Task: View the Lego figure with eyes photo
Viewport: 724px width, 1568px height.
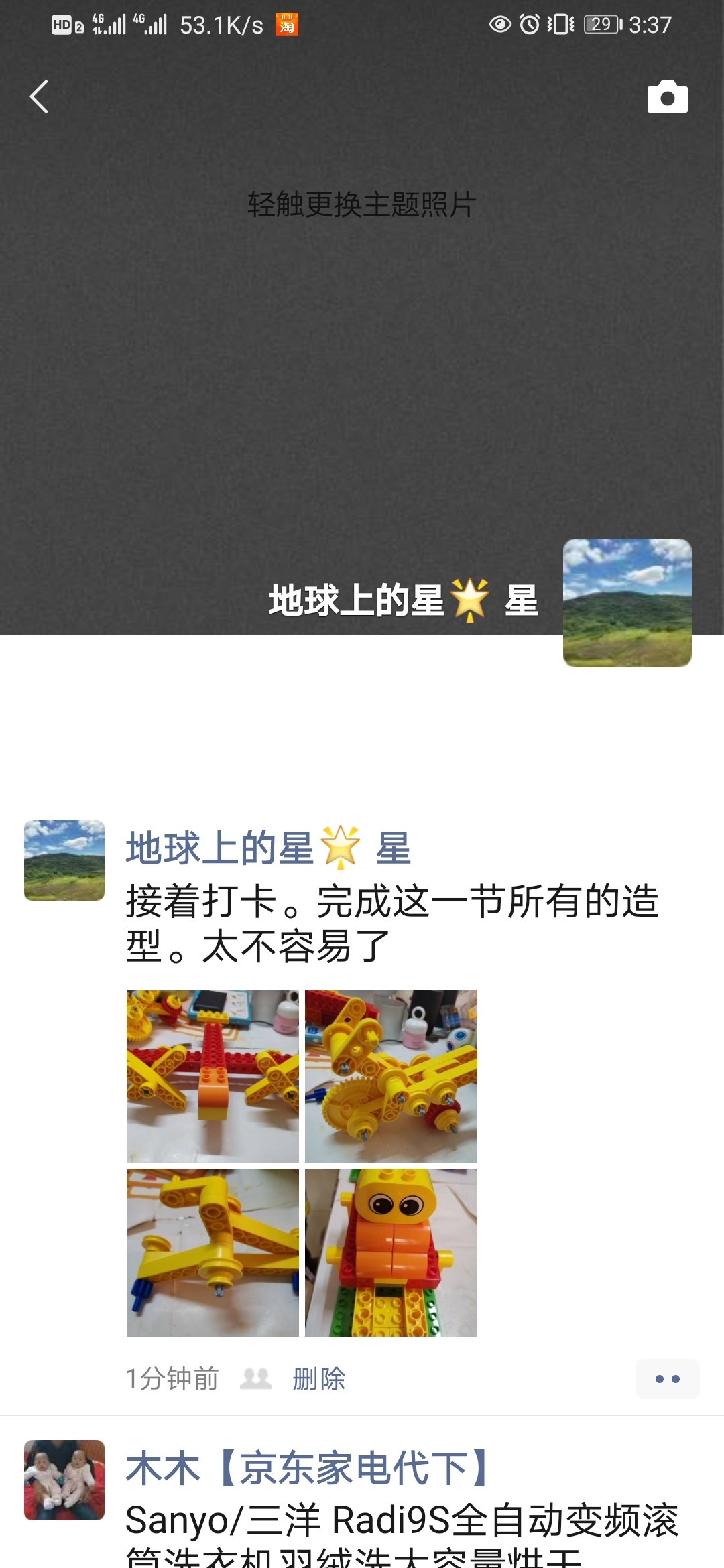Action: 391,1252
